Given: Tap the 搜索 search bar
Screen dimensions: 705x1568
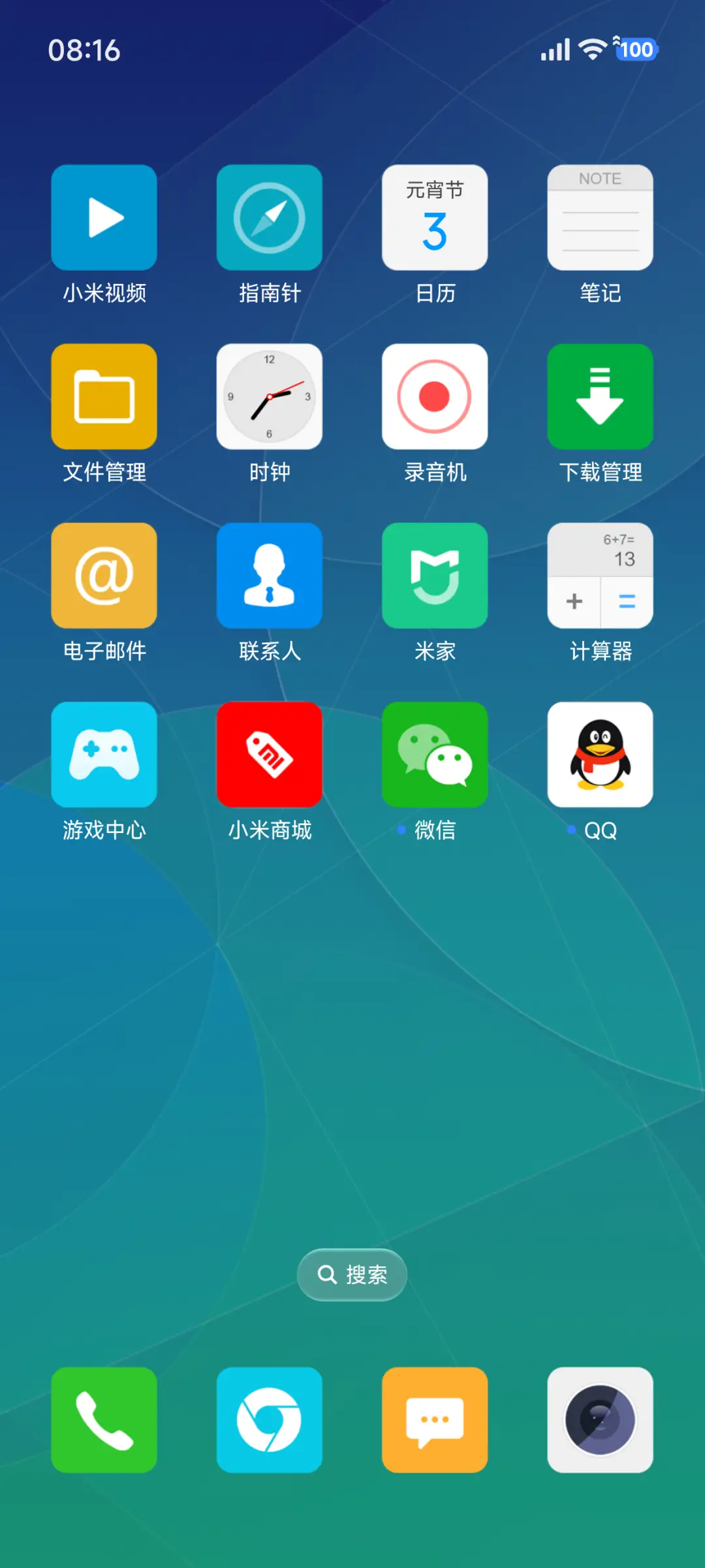Looking at the screenshot, I should (352, 1274).
